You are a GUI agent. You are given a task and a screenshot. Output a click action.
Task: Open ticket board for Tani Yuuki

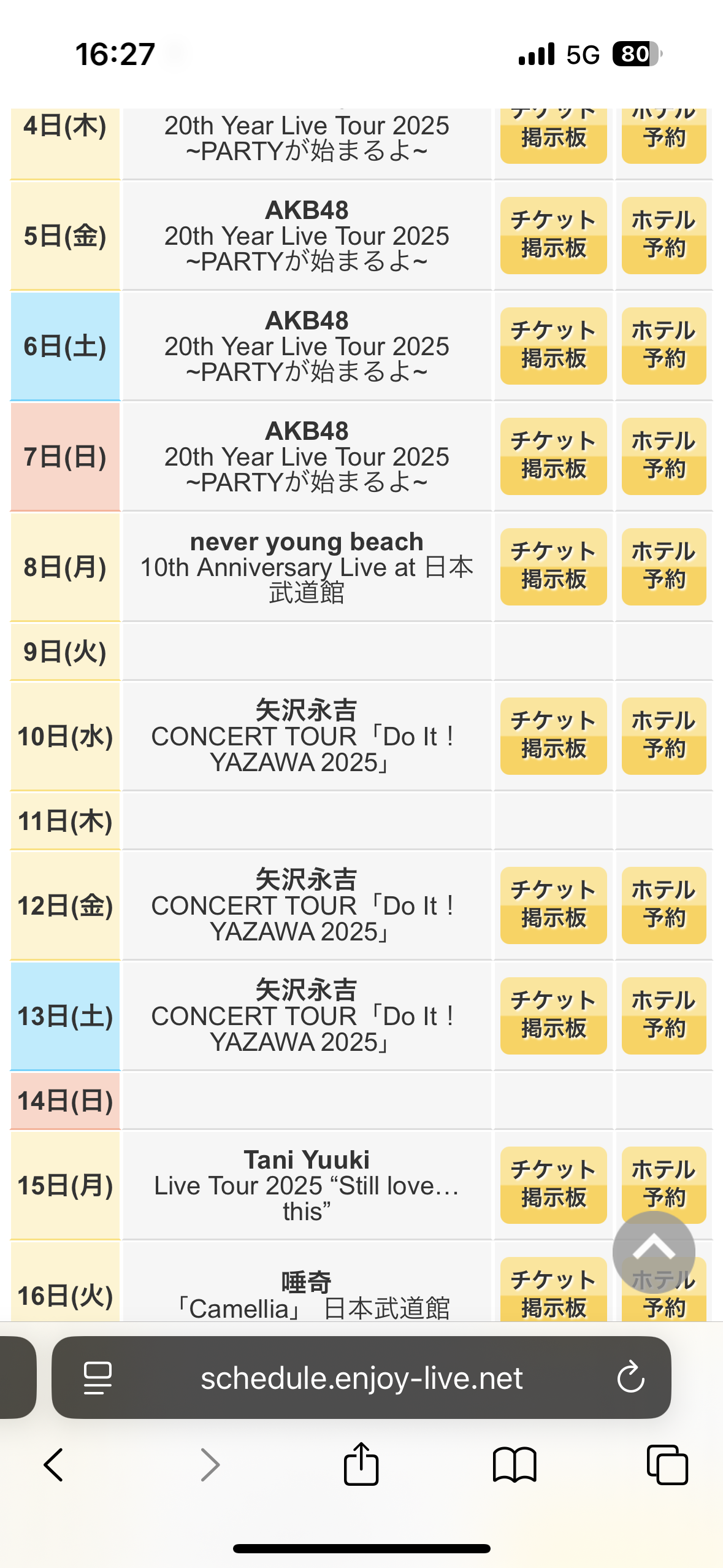point(553,1185)
